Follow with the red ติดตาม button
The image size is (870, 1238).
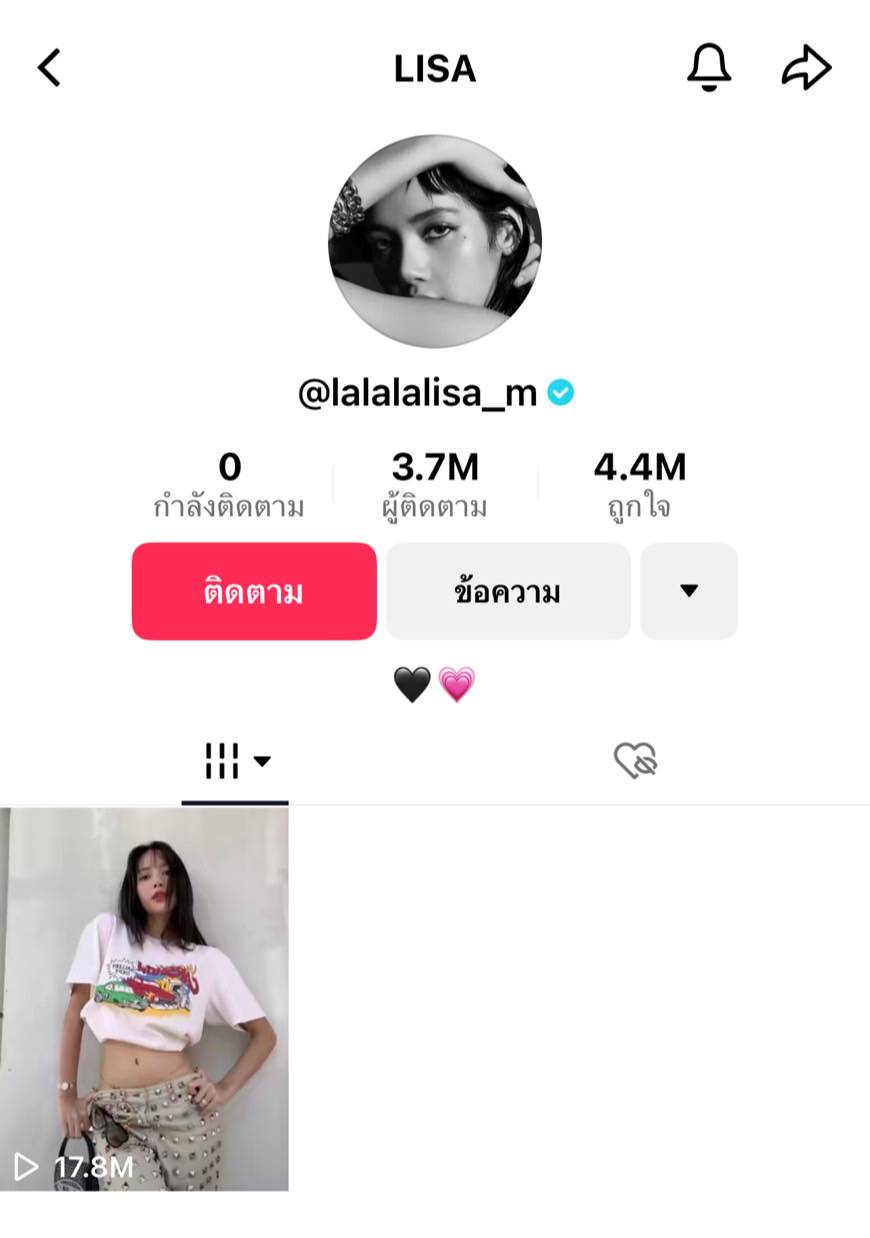pyautogui.click(x=254, y=592)
